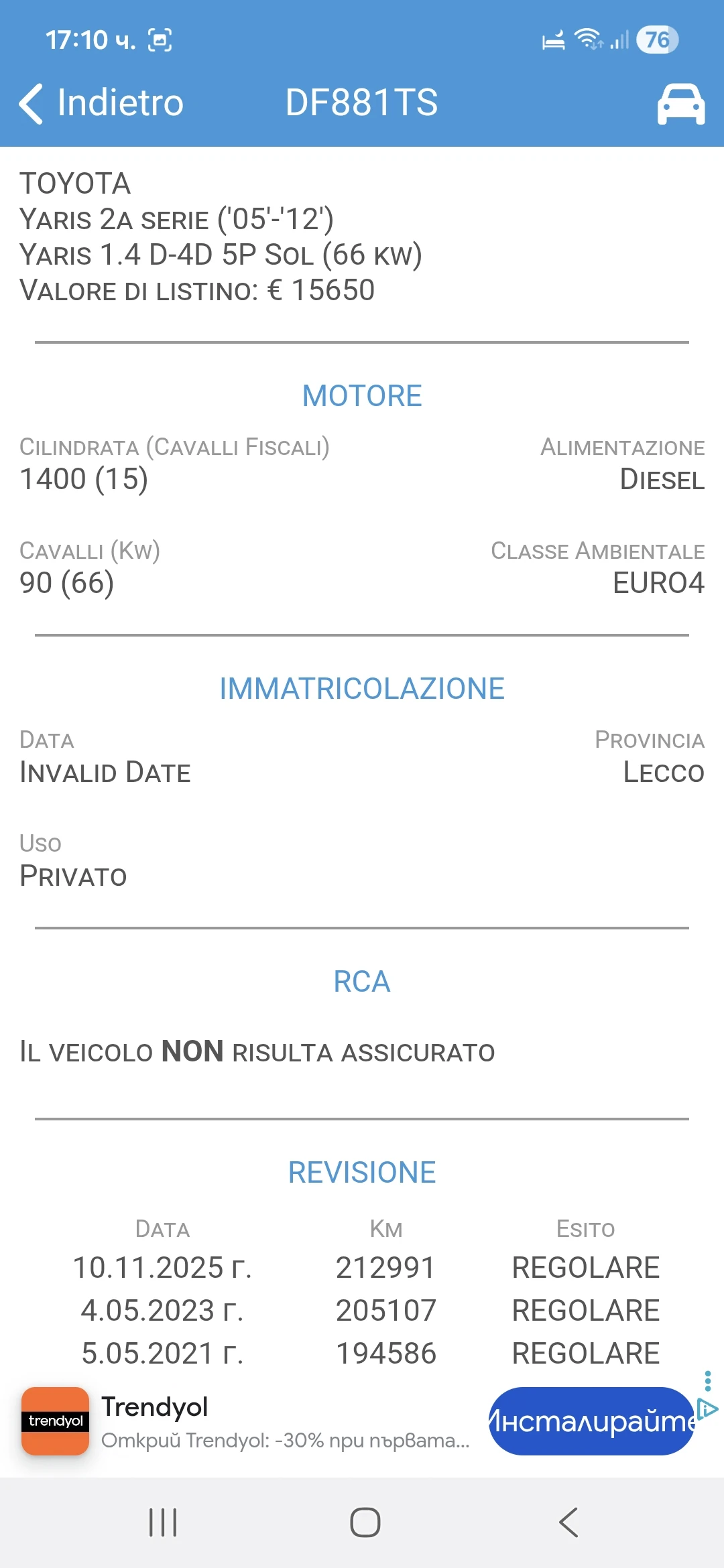Open the system recent apps view
724x1568 pixels.
click(x=163, y=1522)
